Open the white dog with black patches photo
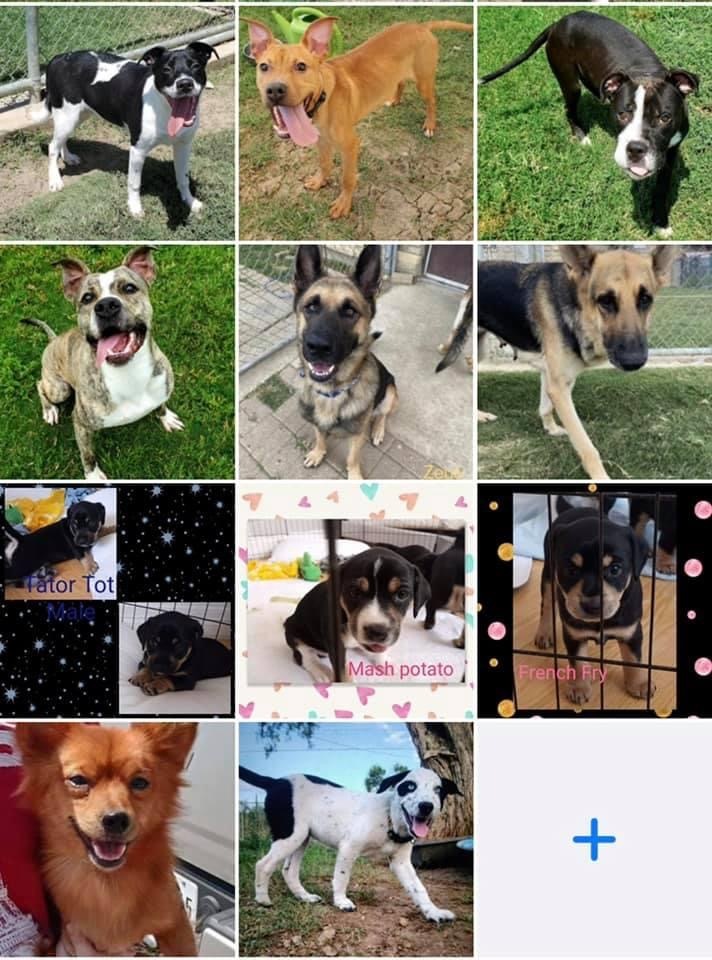Viewport: 712px width, 960px height. (355, 840)
